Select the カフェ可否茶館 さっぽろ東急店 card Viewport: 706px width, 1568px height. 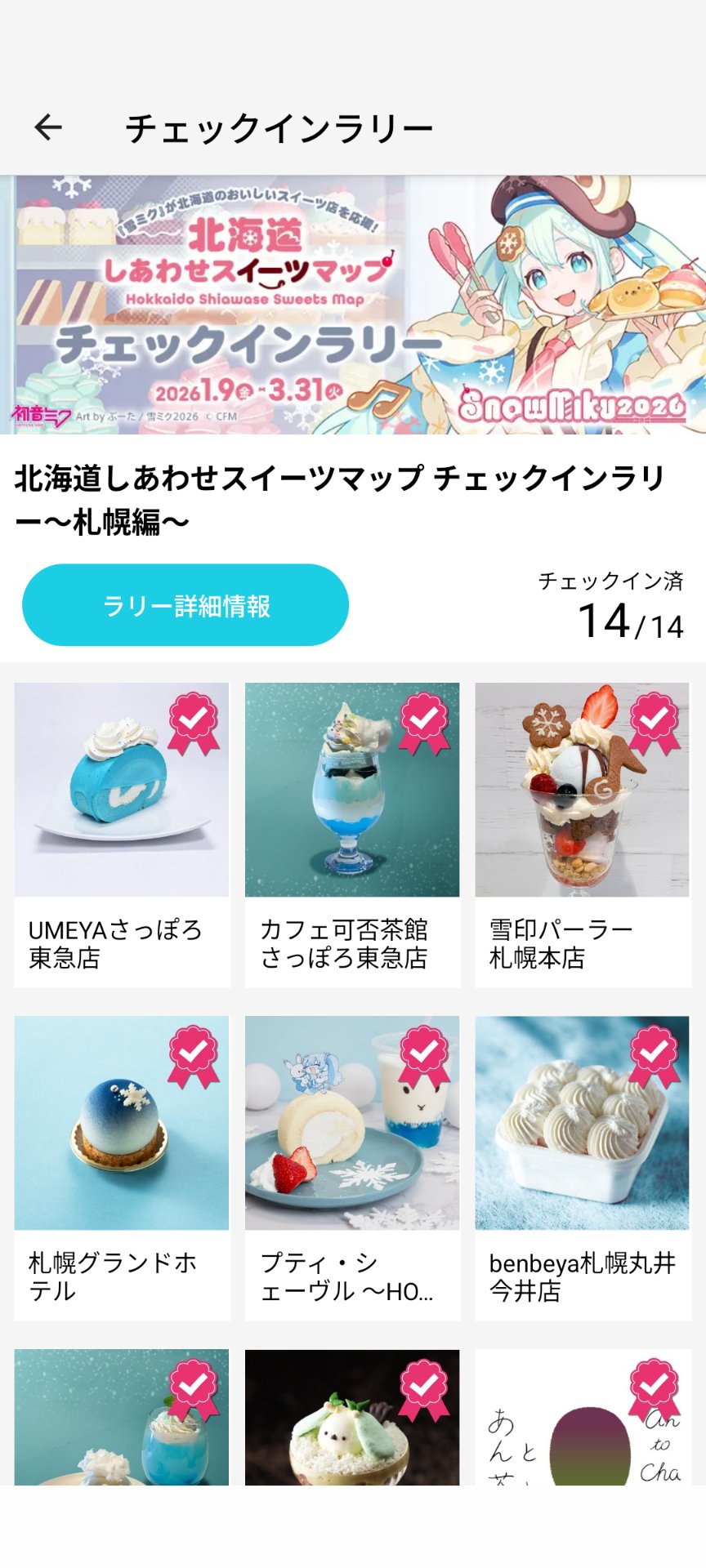(352, 835)
